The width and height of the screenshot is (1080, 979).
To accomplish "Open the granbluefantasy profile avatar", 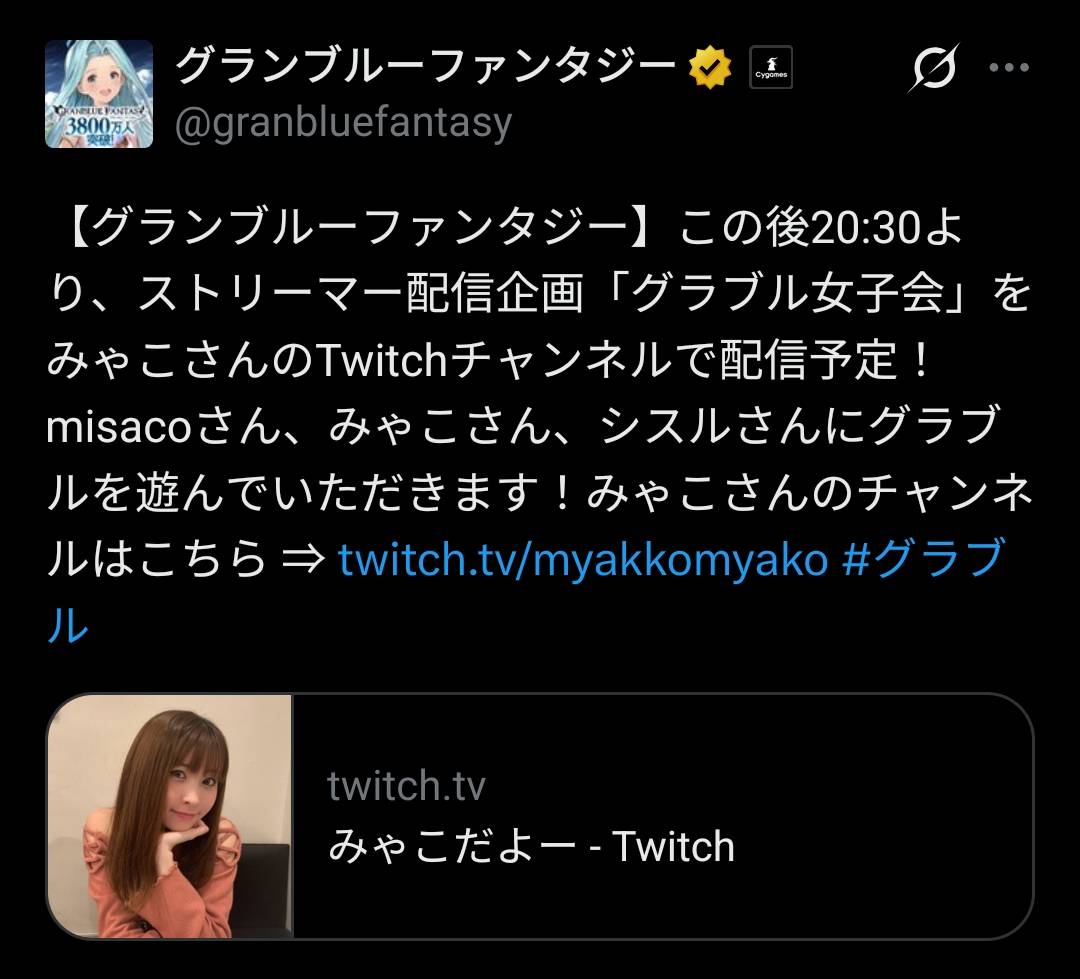I will click(x=99, y=94).
